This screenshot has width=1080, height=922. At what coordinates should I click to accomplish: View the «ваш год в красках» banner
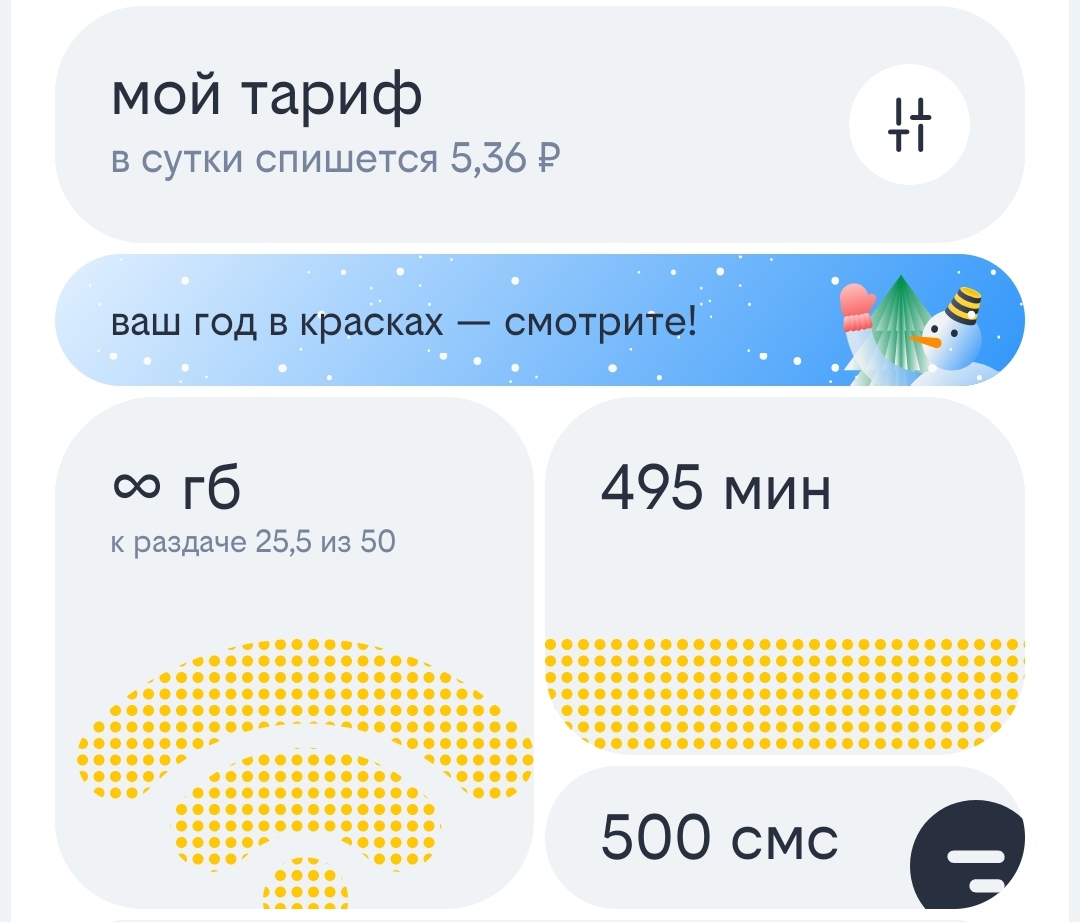click(x=500, y=321)
